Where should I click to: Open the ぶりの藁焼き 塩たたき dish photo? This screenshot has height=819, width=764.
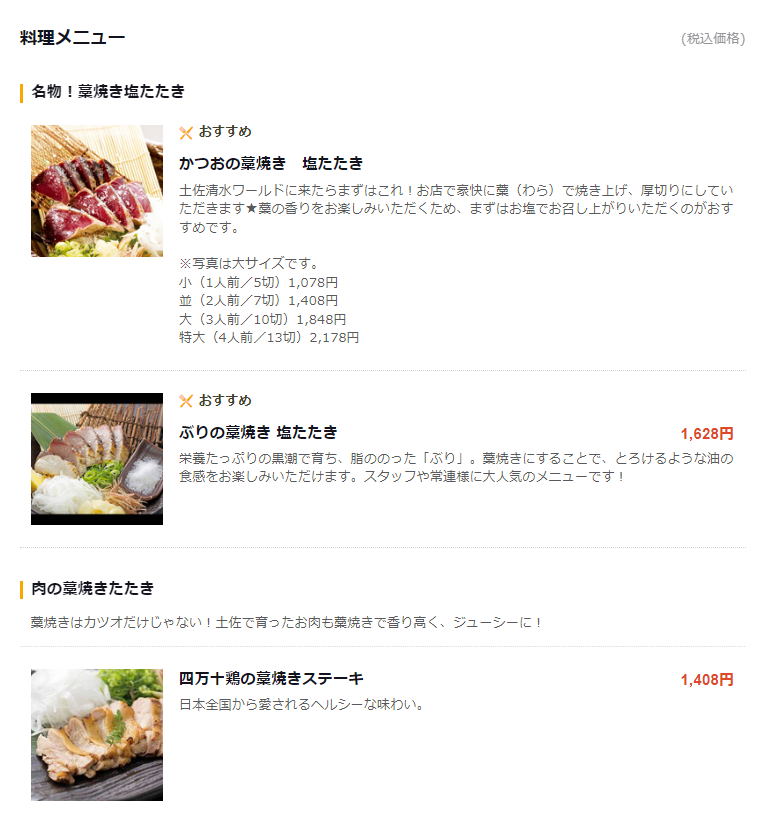(x=97, y=459)
